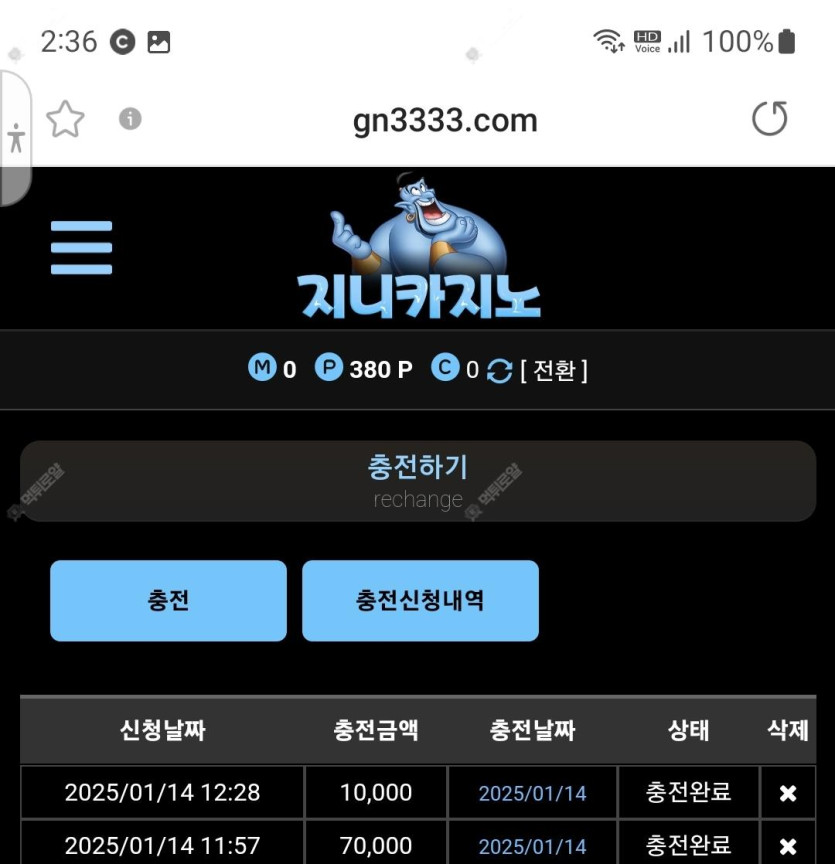
Task: Open the accessibility side handle
Action: coord(15,137)
